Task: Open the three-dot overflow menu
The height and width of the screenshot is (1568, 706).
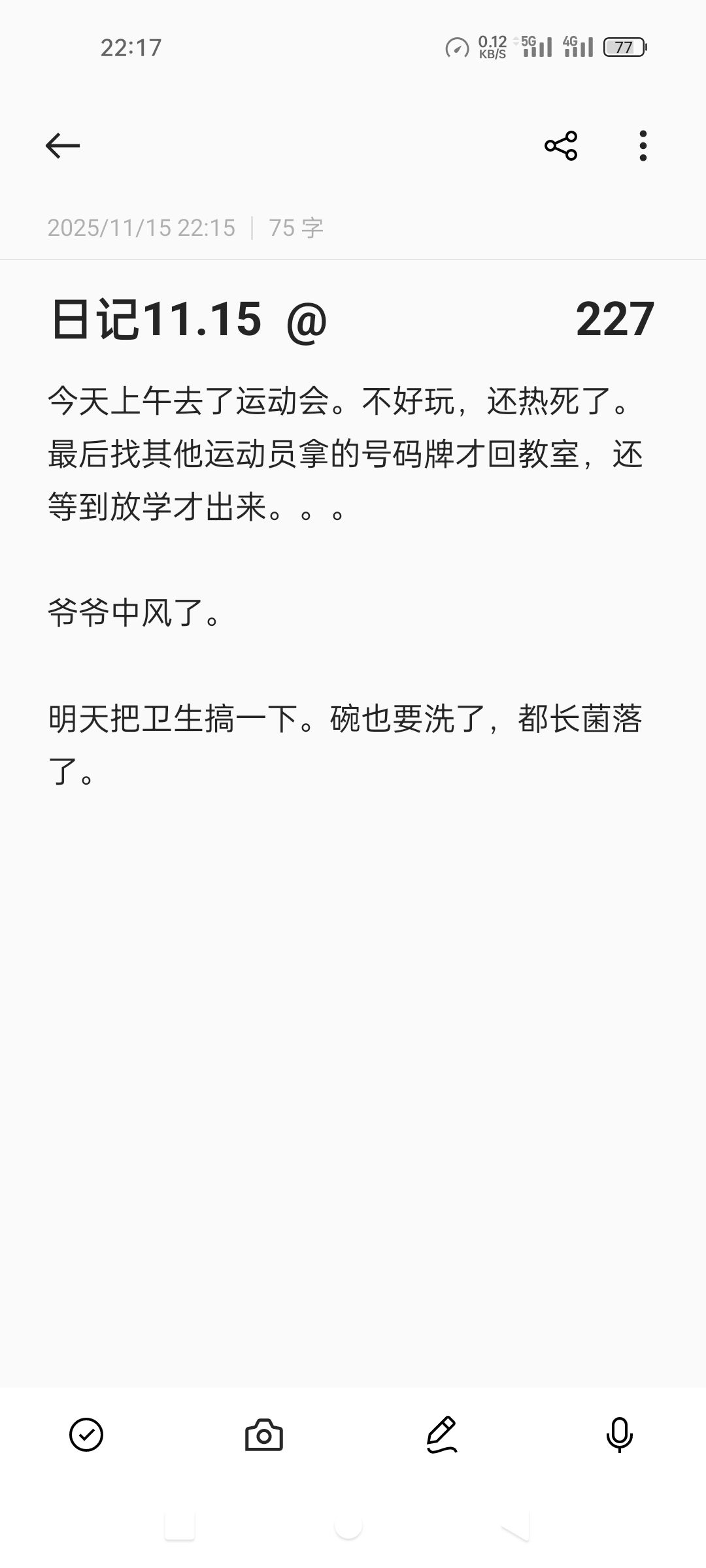Action: click(x=643, y=145)
